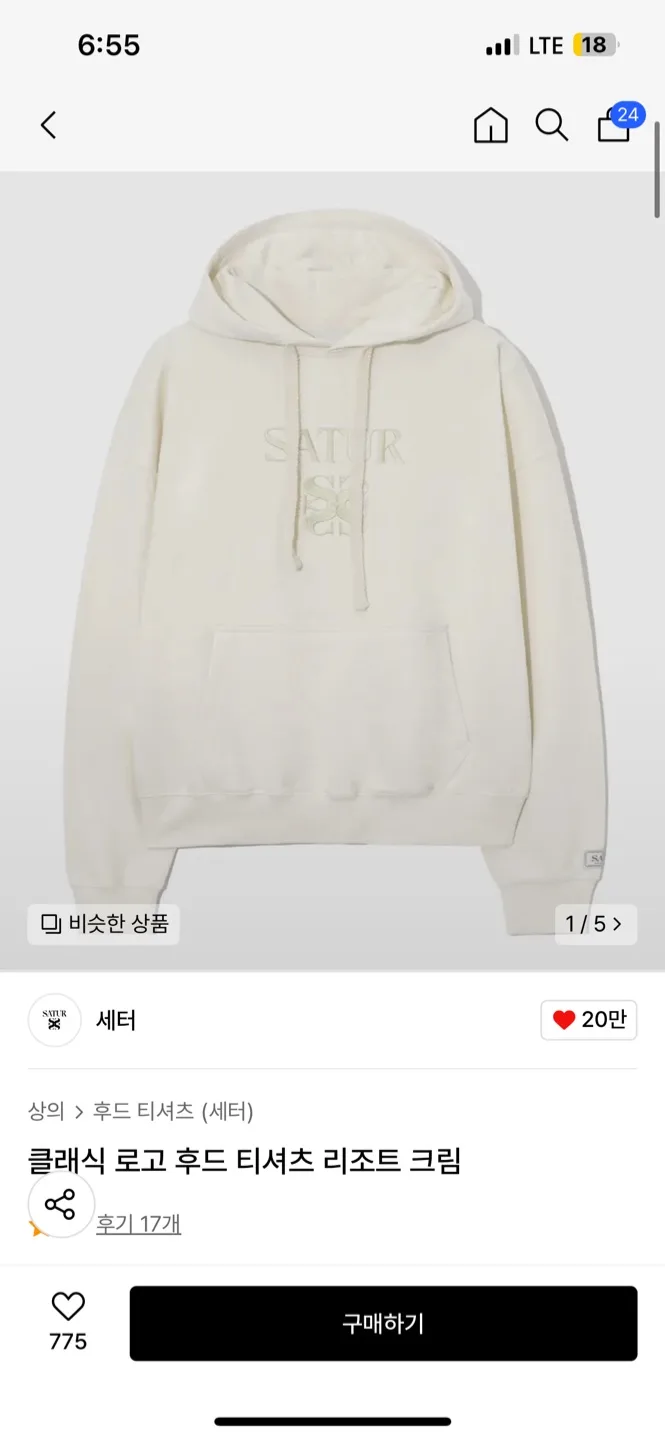Open the 1/5 image gallery indicator
665x1440 pixels.
(595, 924)
